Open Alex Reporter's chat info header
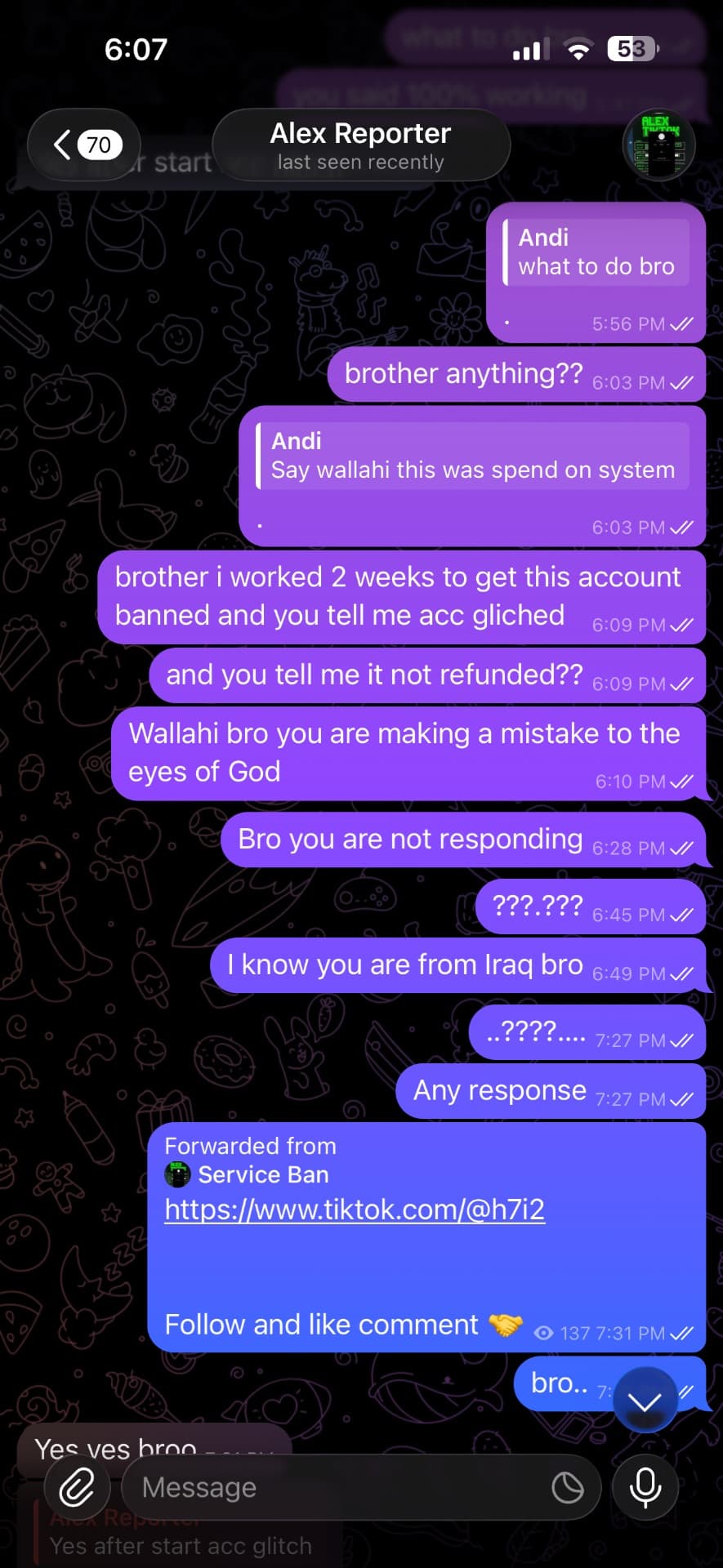 pyautogui.click(x=361, y=145)
